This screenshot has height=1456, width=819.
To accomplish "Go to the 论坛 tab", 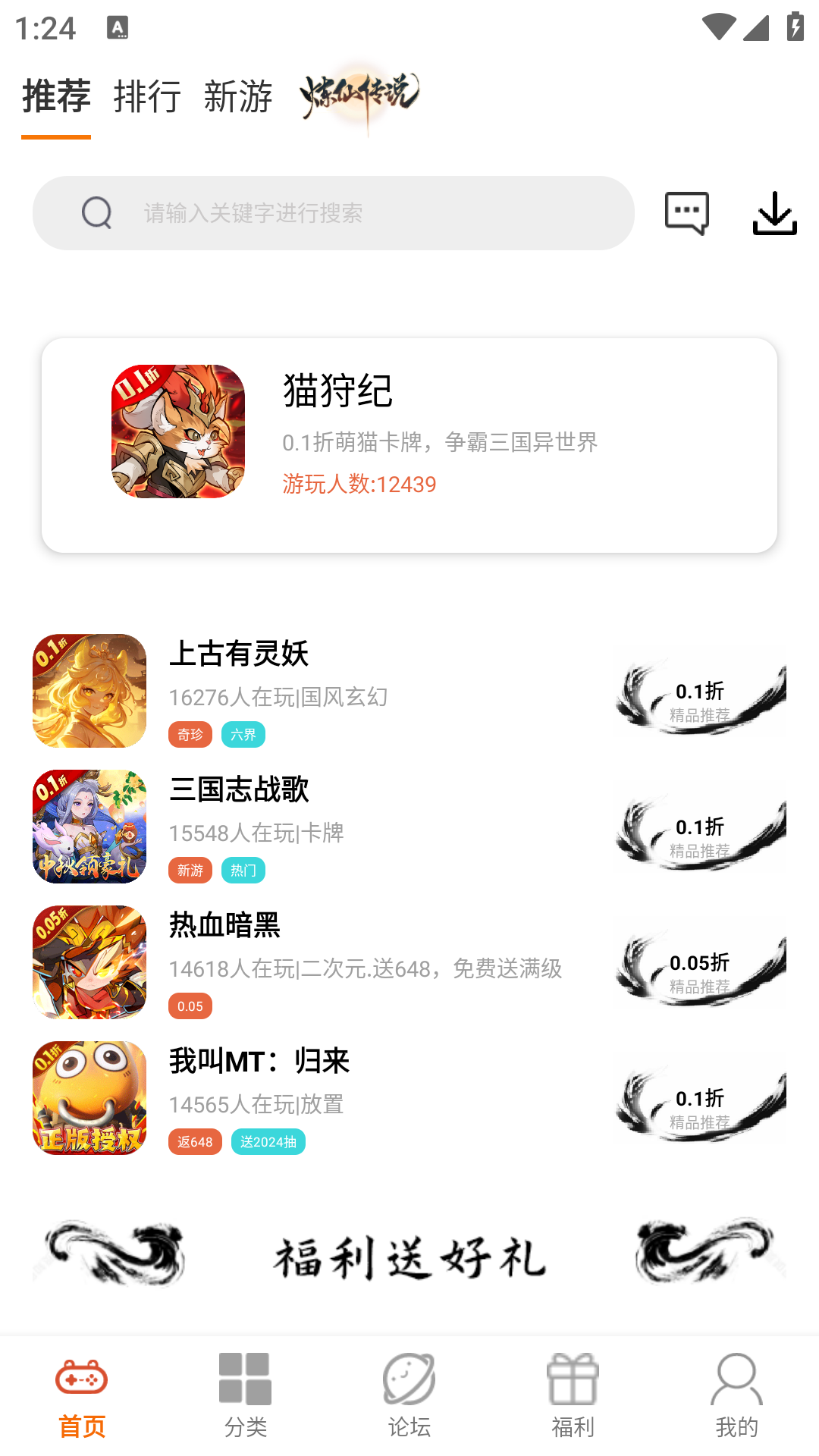I will [409, 1395].
